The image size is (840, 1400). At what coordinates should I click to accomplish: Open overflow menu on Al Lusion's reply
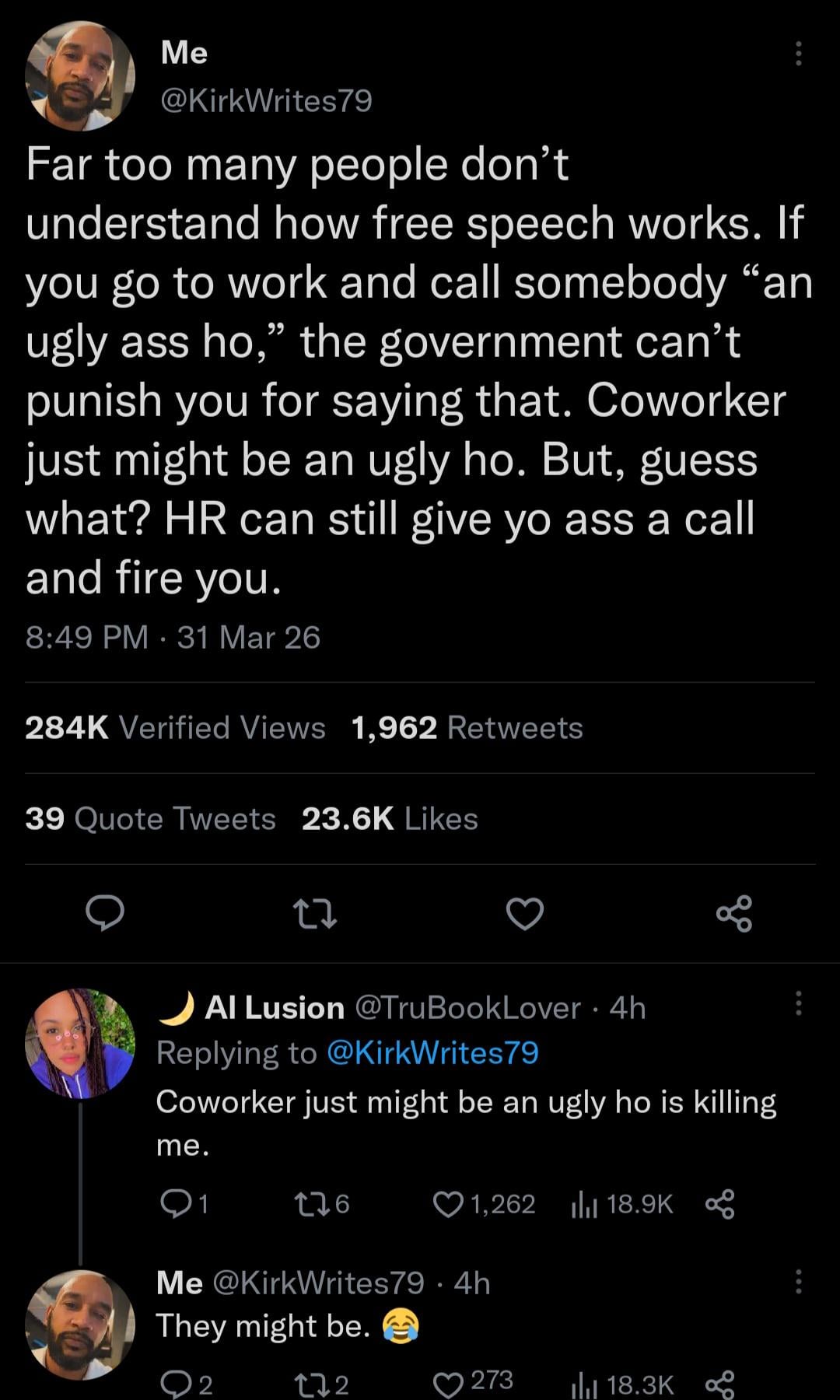point(798,1004)
